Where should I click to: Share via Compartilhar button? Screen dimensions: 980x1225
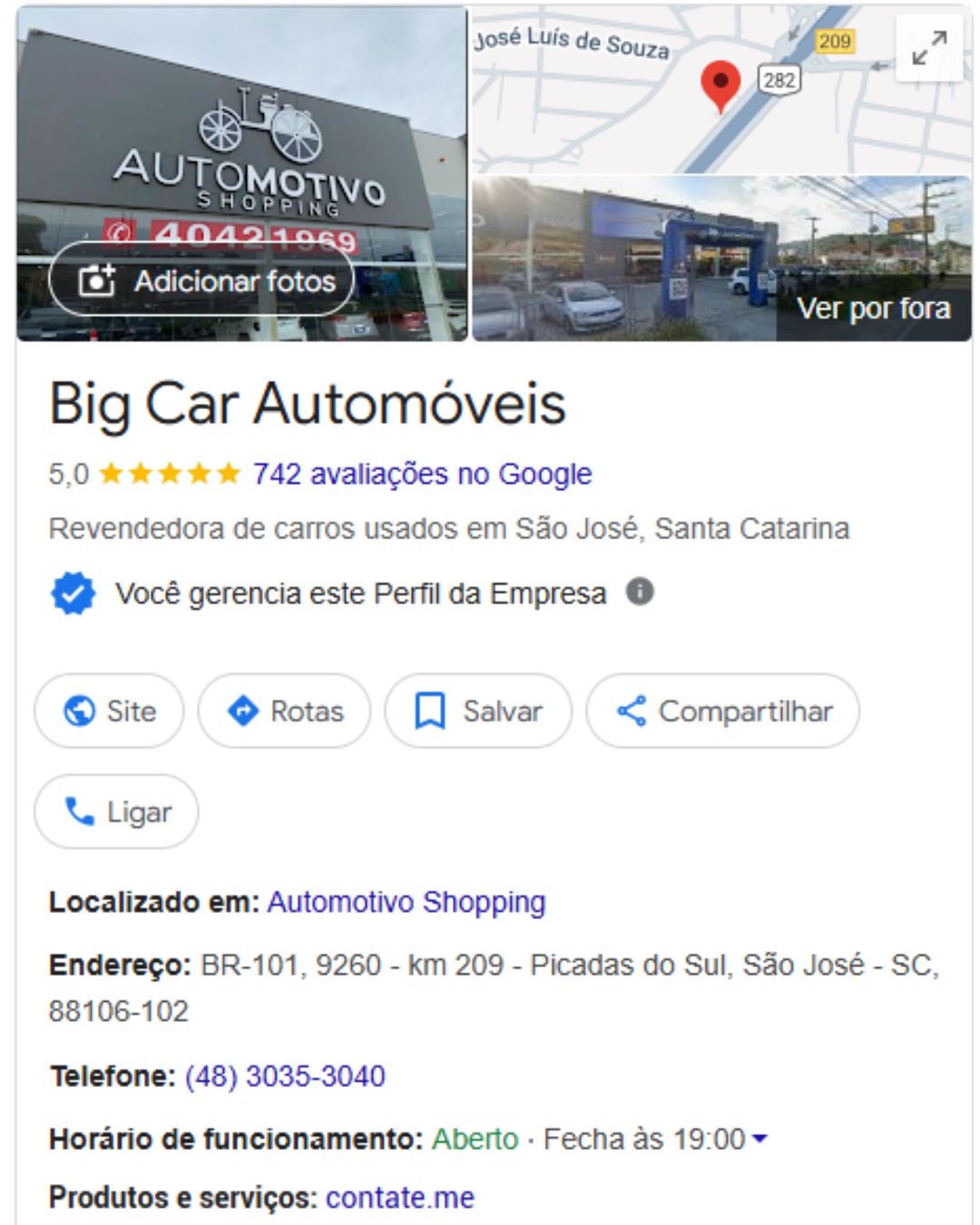pyautogui.click(x=722, y=710)
